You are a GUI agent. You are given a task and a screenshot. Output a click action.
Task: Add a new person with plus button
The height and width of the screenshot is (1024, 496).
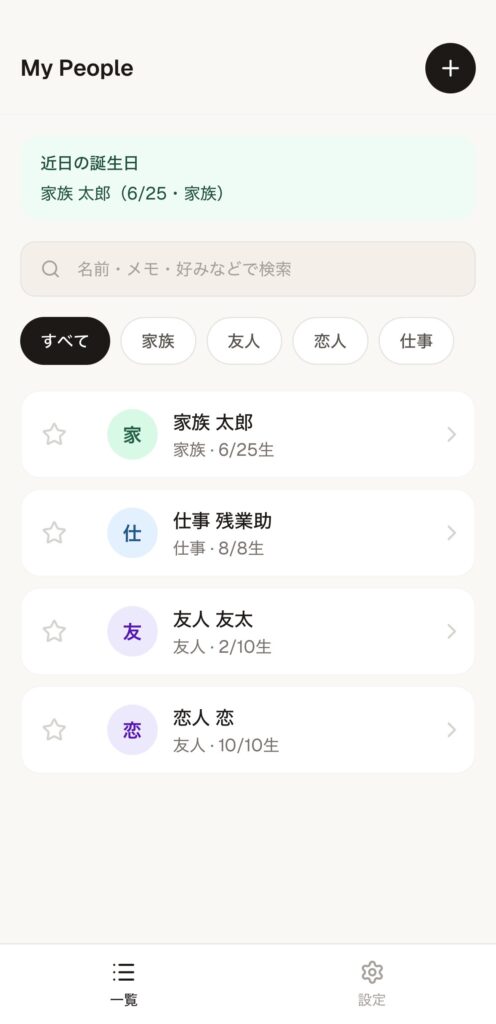[450, 68]
